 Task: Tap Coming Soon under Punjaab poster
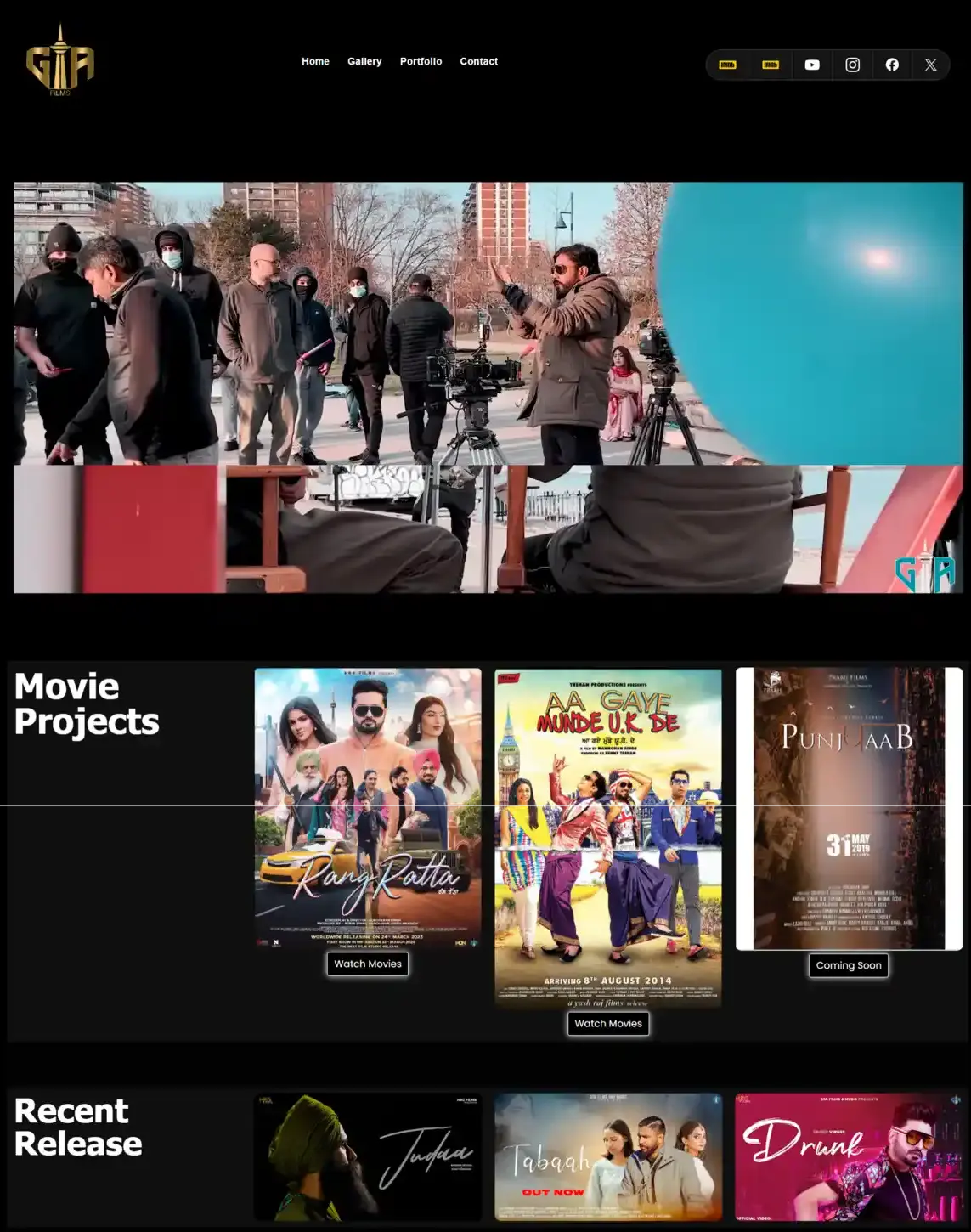point(849,965)
